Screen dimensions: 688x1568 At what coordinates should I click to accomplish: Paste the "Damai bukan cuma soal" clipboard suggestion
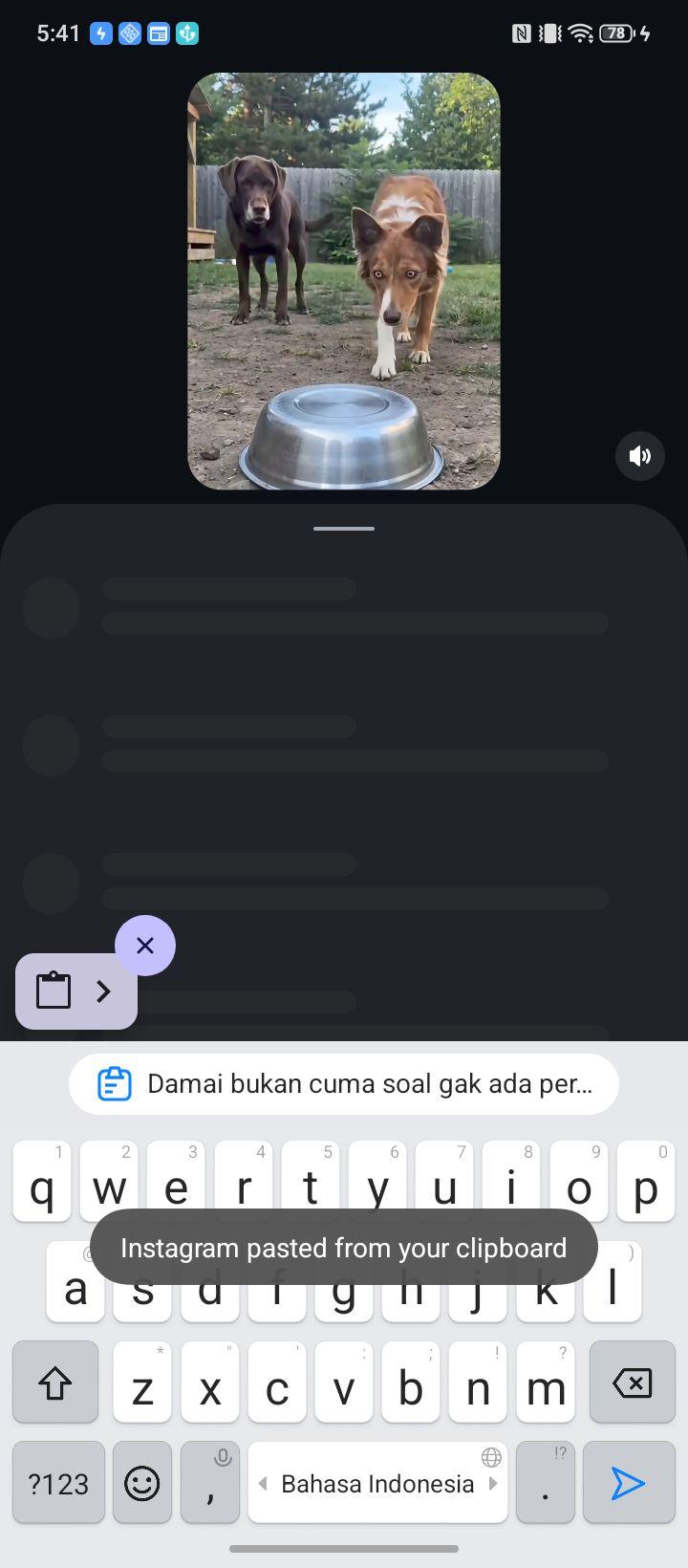pos(344,1083)
